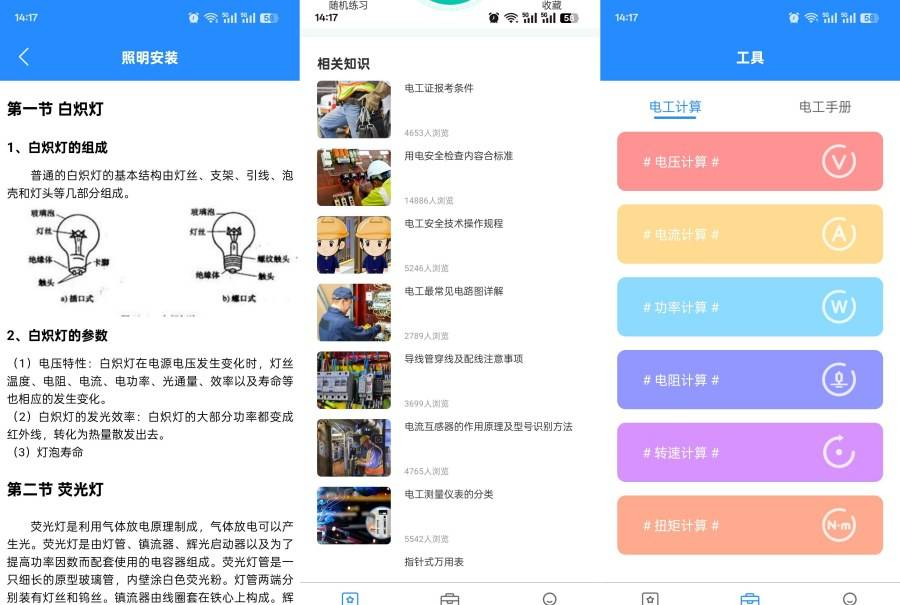Start the 转速计算 tool
This screenshot has height=605, width=900.
pyautogui.click(x=749, y=452)
